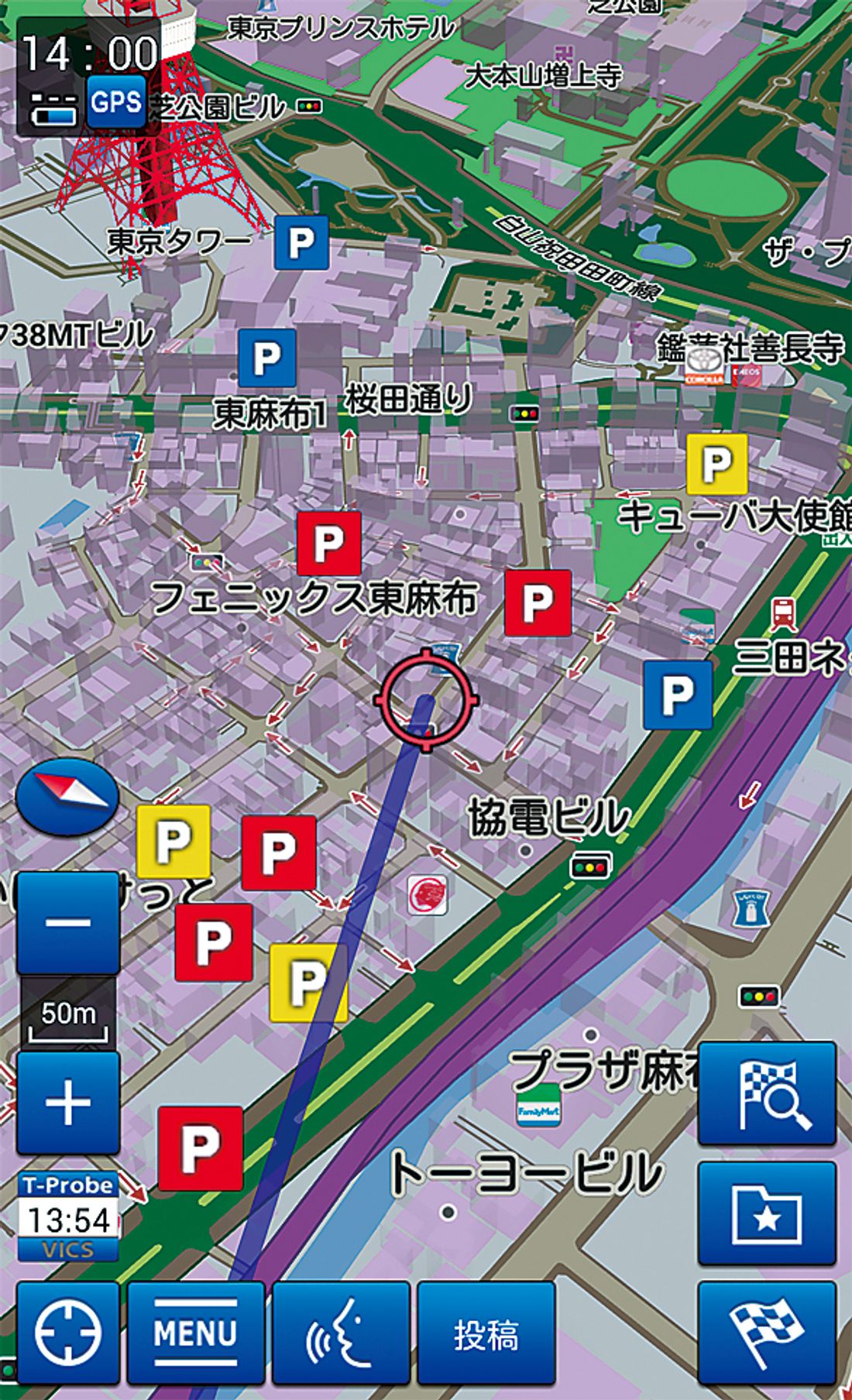Select parking icon next to 東京タワー
Screen dimensions: 852x1400
(301, 243)
